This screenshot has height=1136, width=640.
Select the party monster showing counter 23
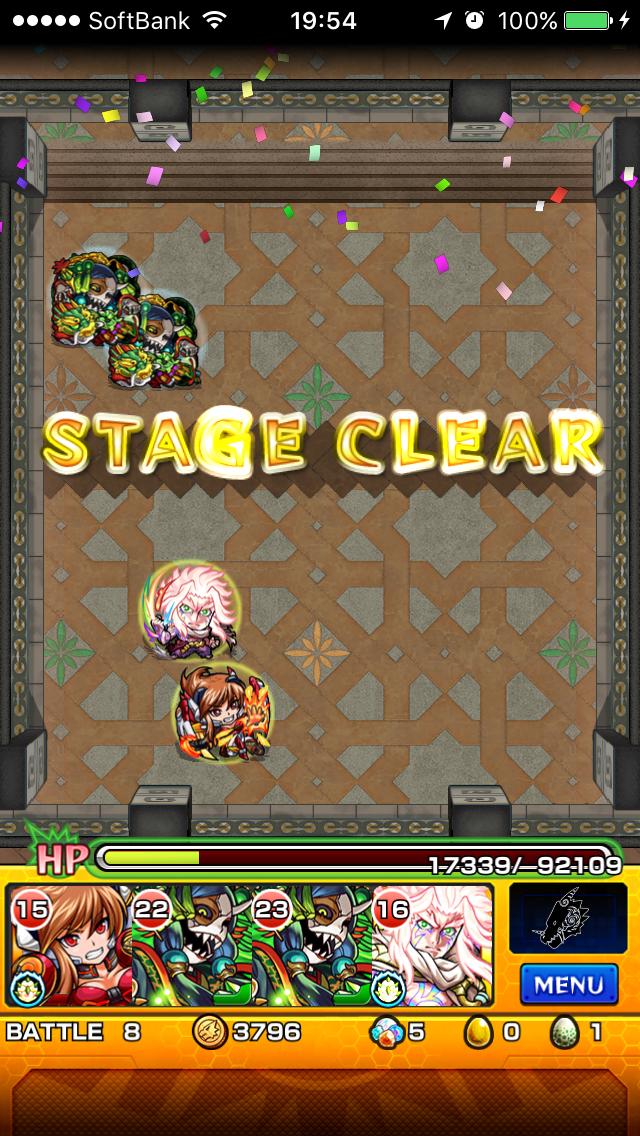pos(311,947)
